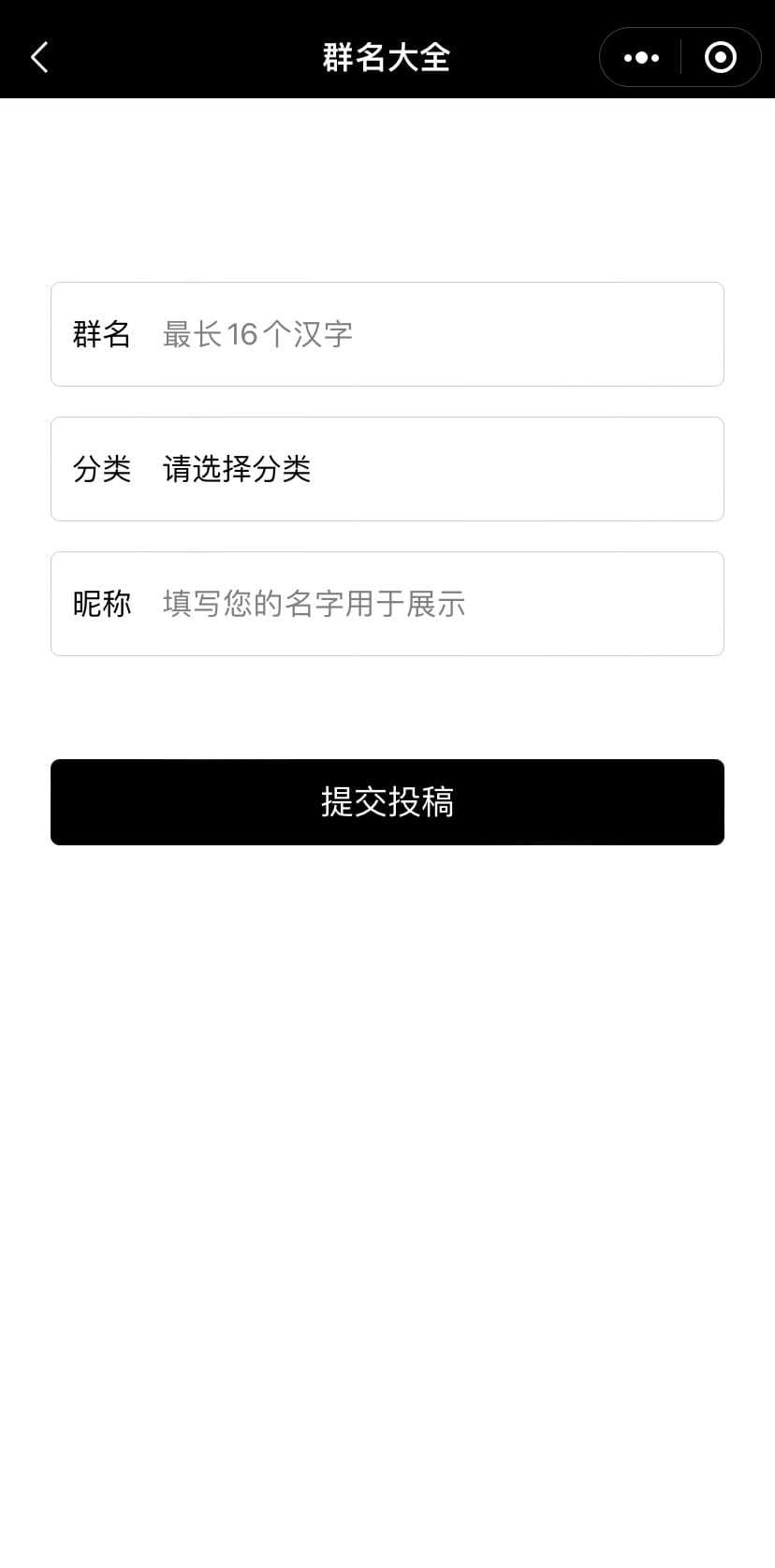
Task: Go back with the top-left arrow
Action: point(39,58)
